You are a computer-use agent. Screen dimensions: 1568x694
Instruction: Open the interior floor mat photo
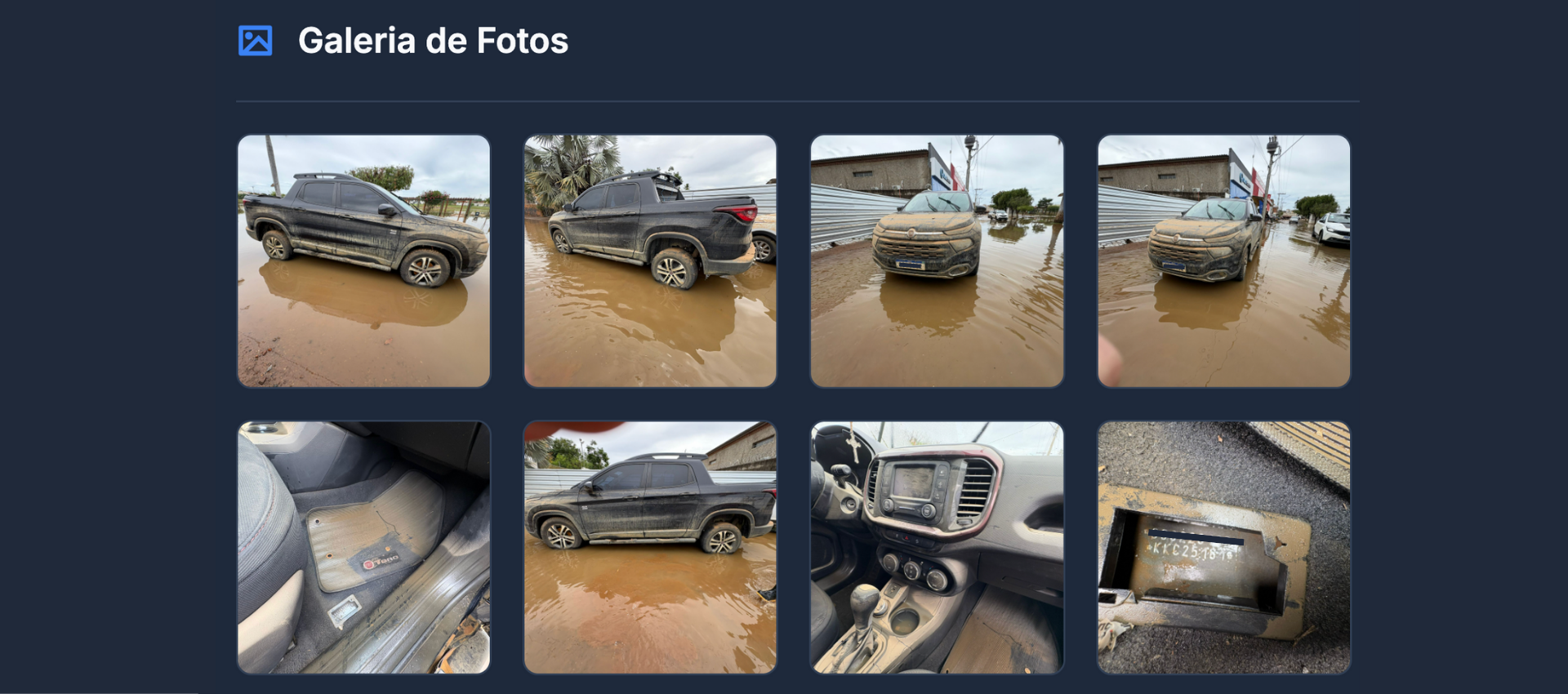[x=363, y=547]
